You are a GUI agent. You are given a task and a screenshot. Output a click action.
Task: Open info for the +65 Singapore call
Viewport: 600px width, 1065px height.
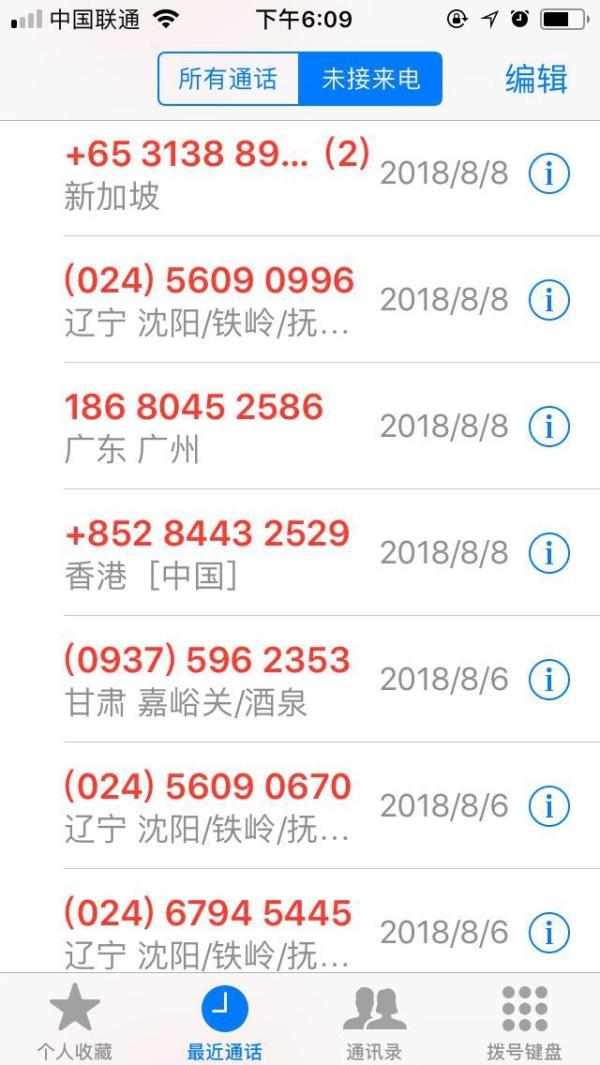(548, 174)
